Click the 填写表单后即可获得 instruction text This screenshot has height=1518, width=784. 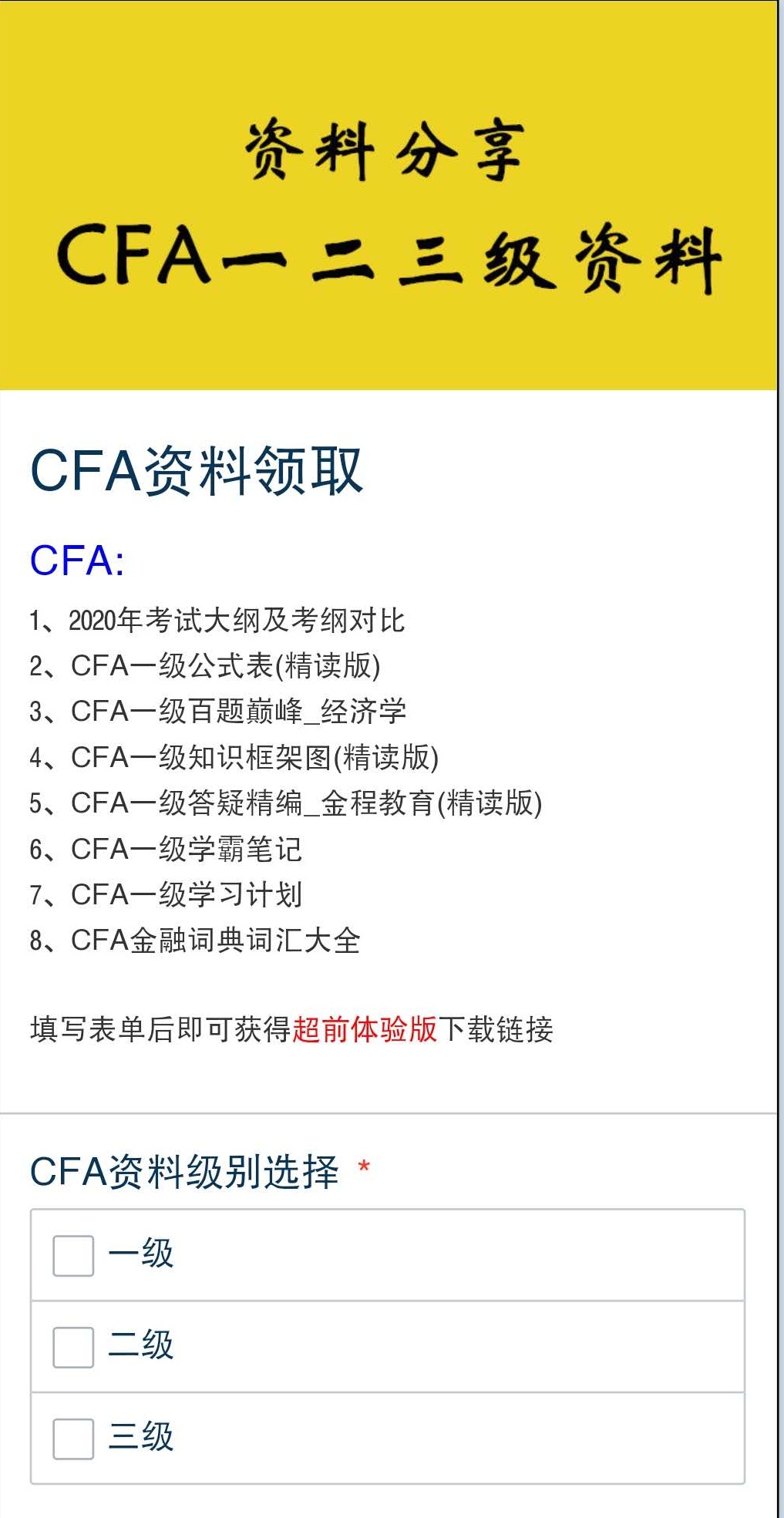click(x=160, y=1031)
